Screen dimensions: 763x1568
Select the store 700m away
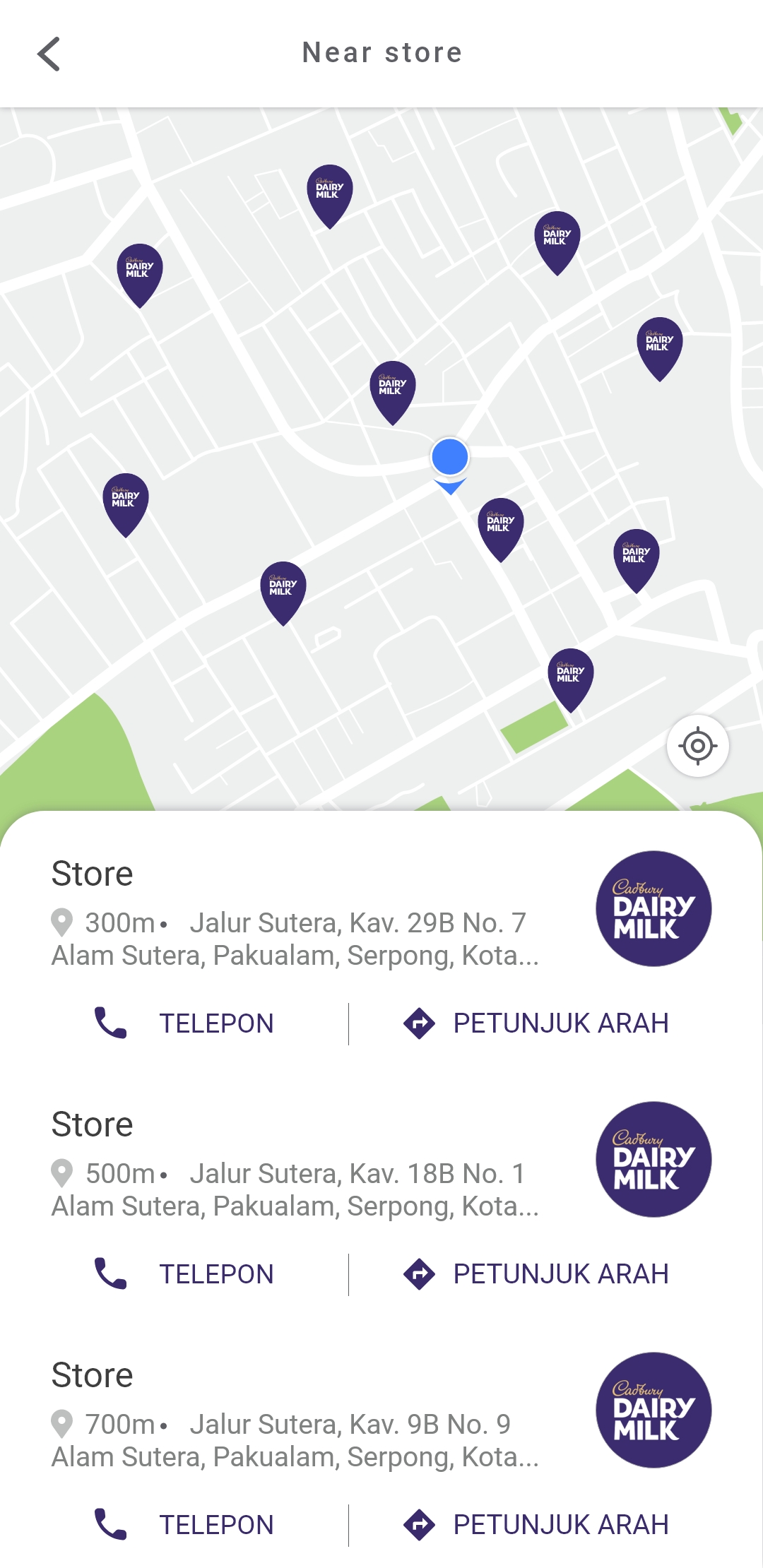click(381, 1414)
